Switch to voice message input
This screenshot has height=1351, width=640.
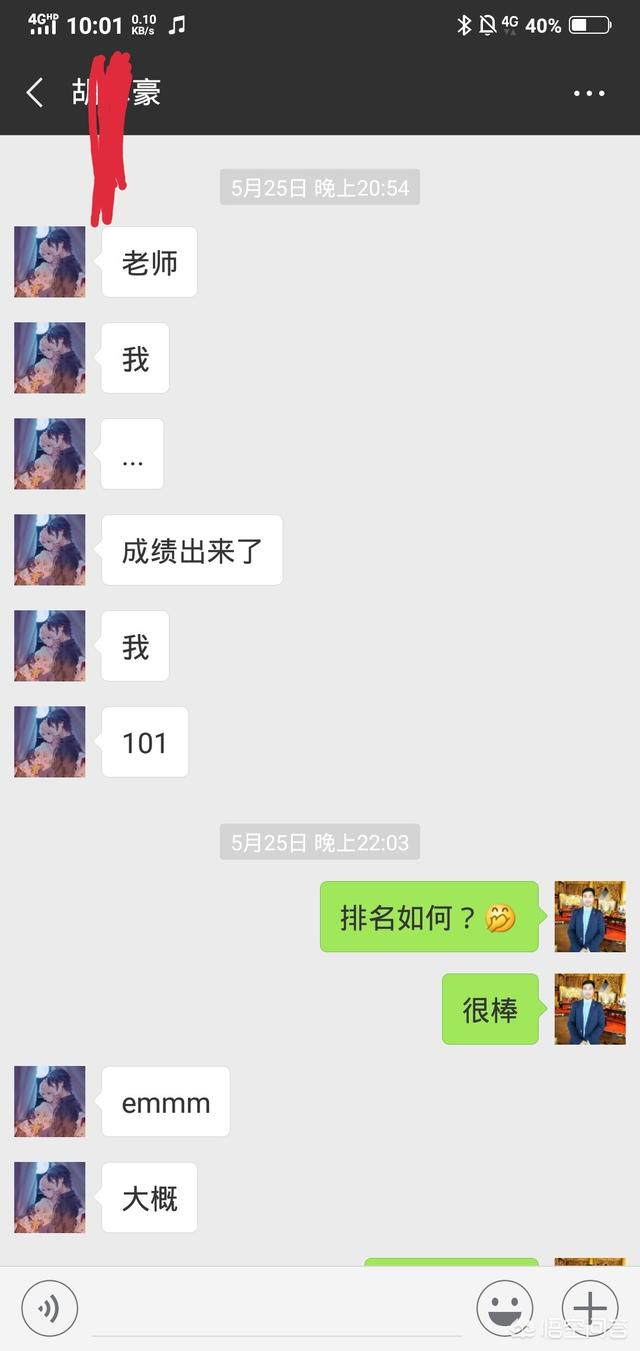(x=49, y=1307)
